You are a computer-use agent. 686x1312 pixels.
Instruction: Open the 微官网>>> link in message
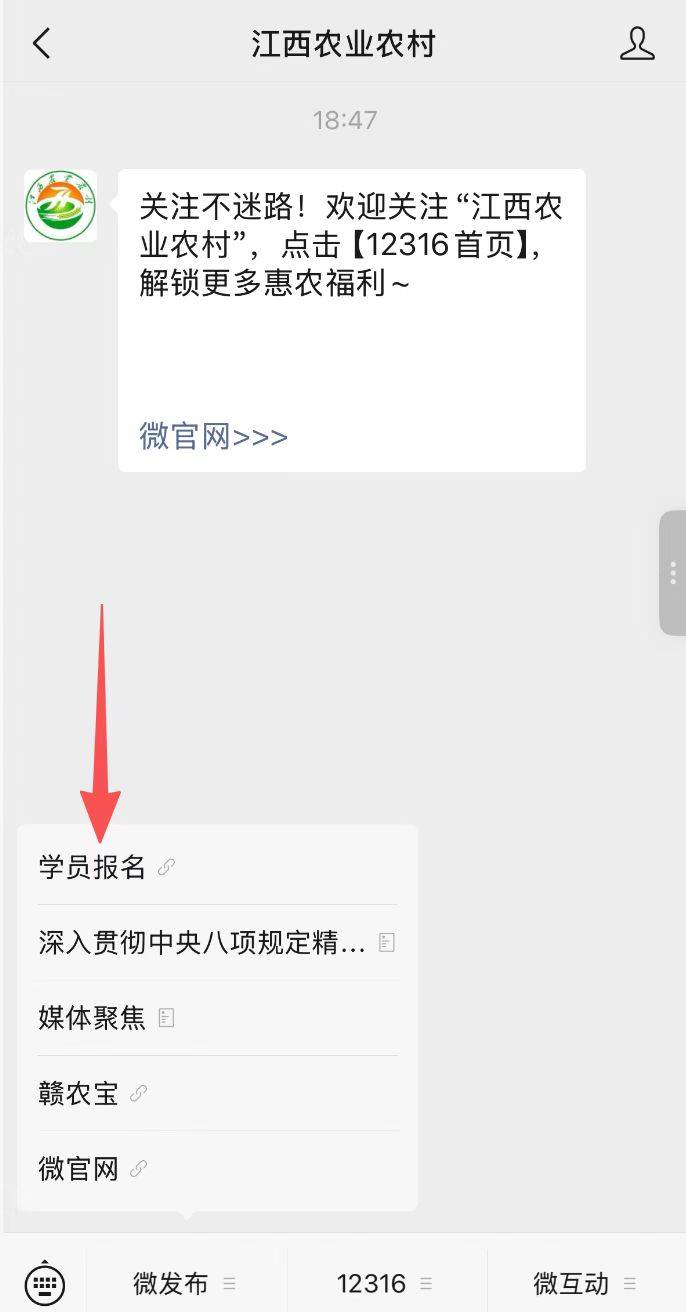213,437
